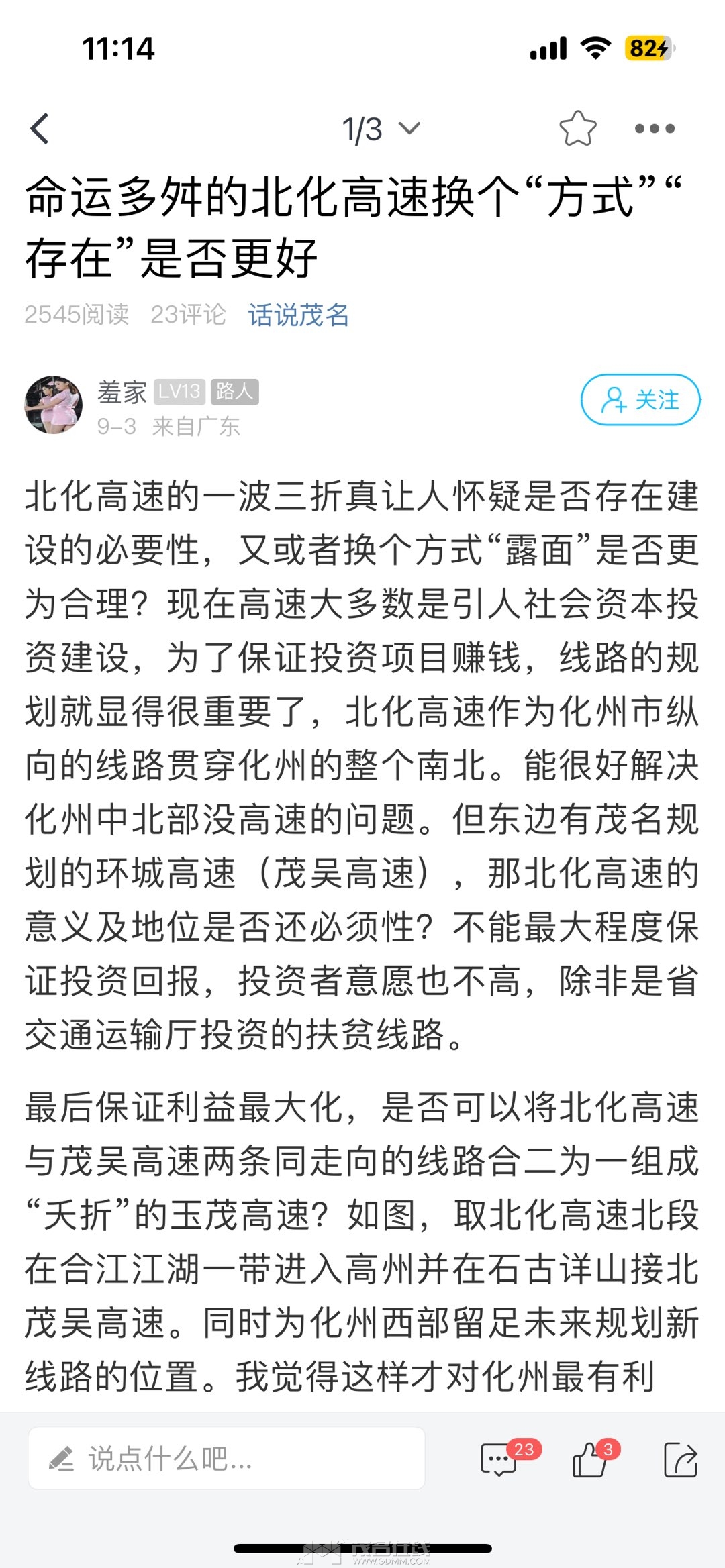Open 羞家's profile avatar
The width and height of the screenshot is (725, 1568).
tap(54, 405)
